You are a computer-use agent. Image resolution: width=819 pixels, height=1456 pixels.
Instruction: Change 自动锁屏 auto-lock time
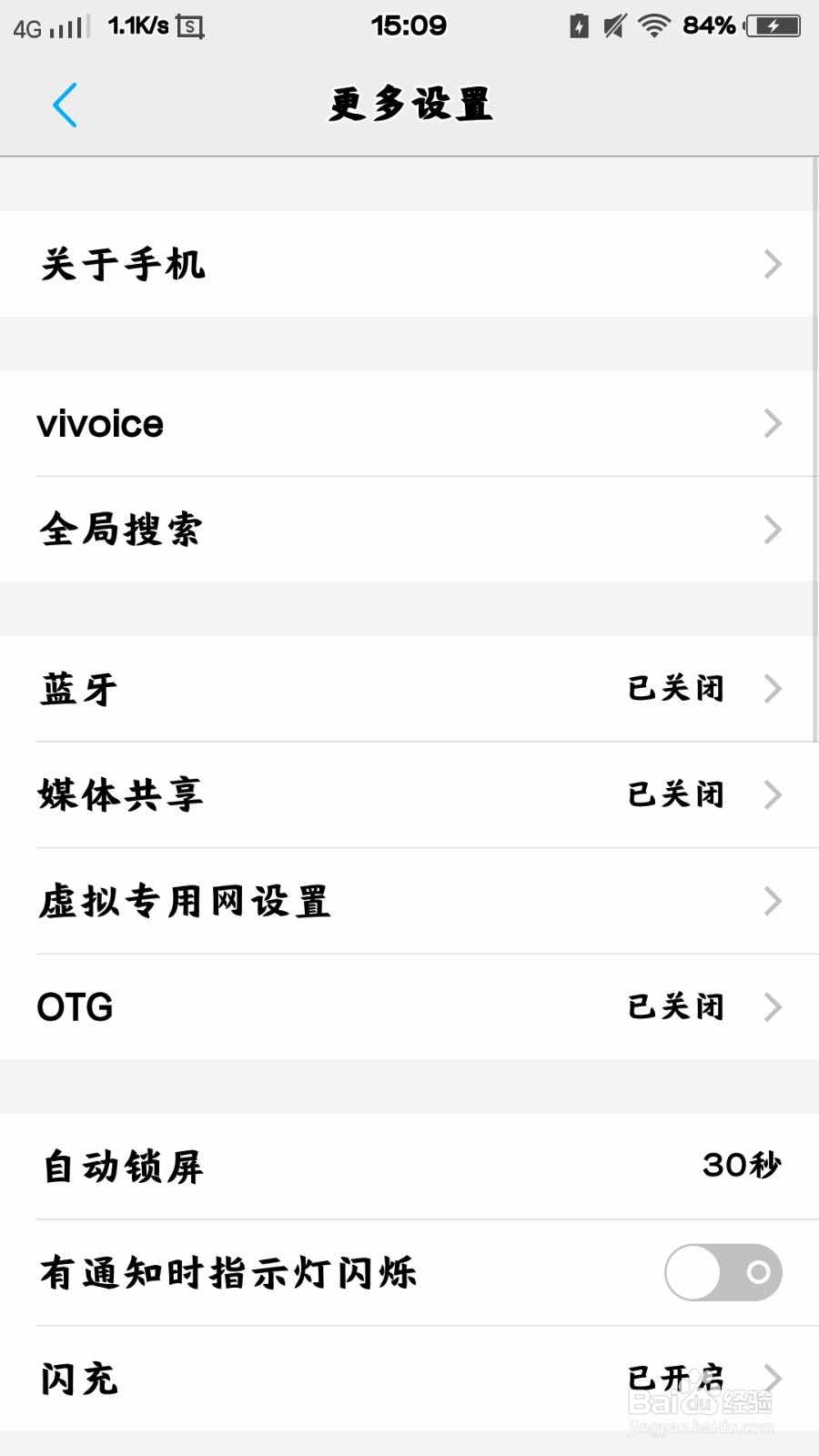409,1167
